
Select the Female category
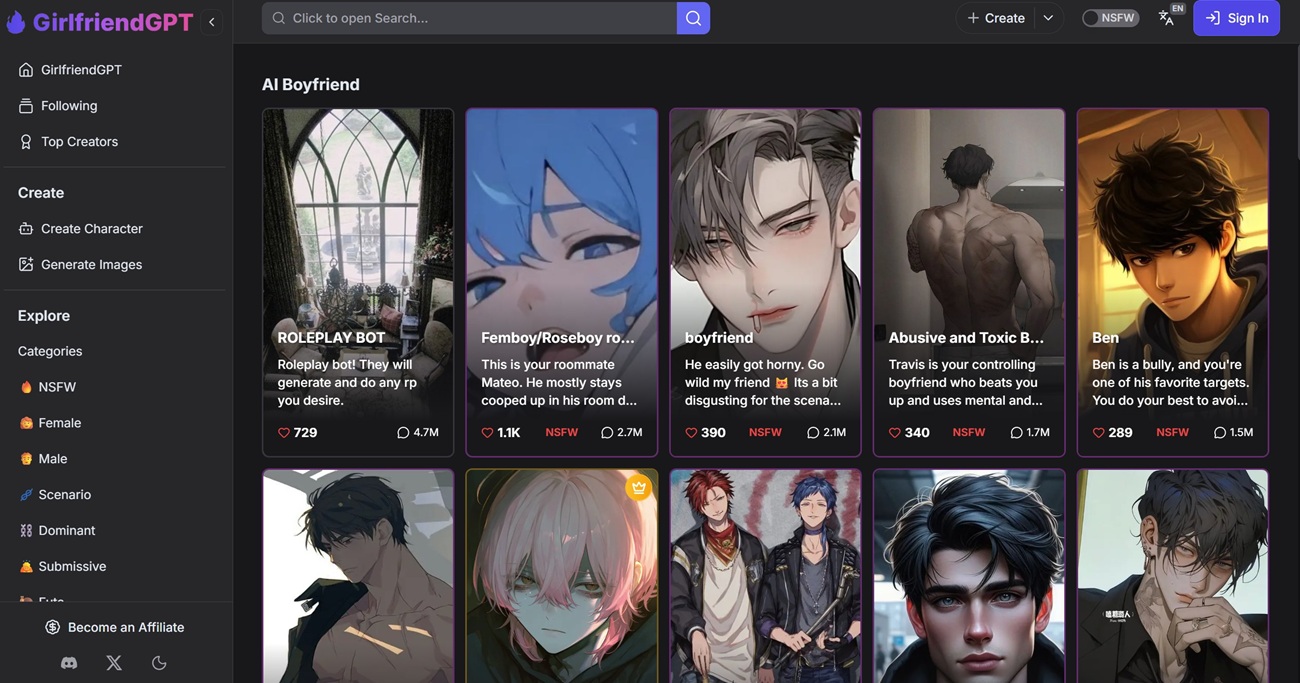pos(59,423)
